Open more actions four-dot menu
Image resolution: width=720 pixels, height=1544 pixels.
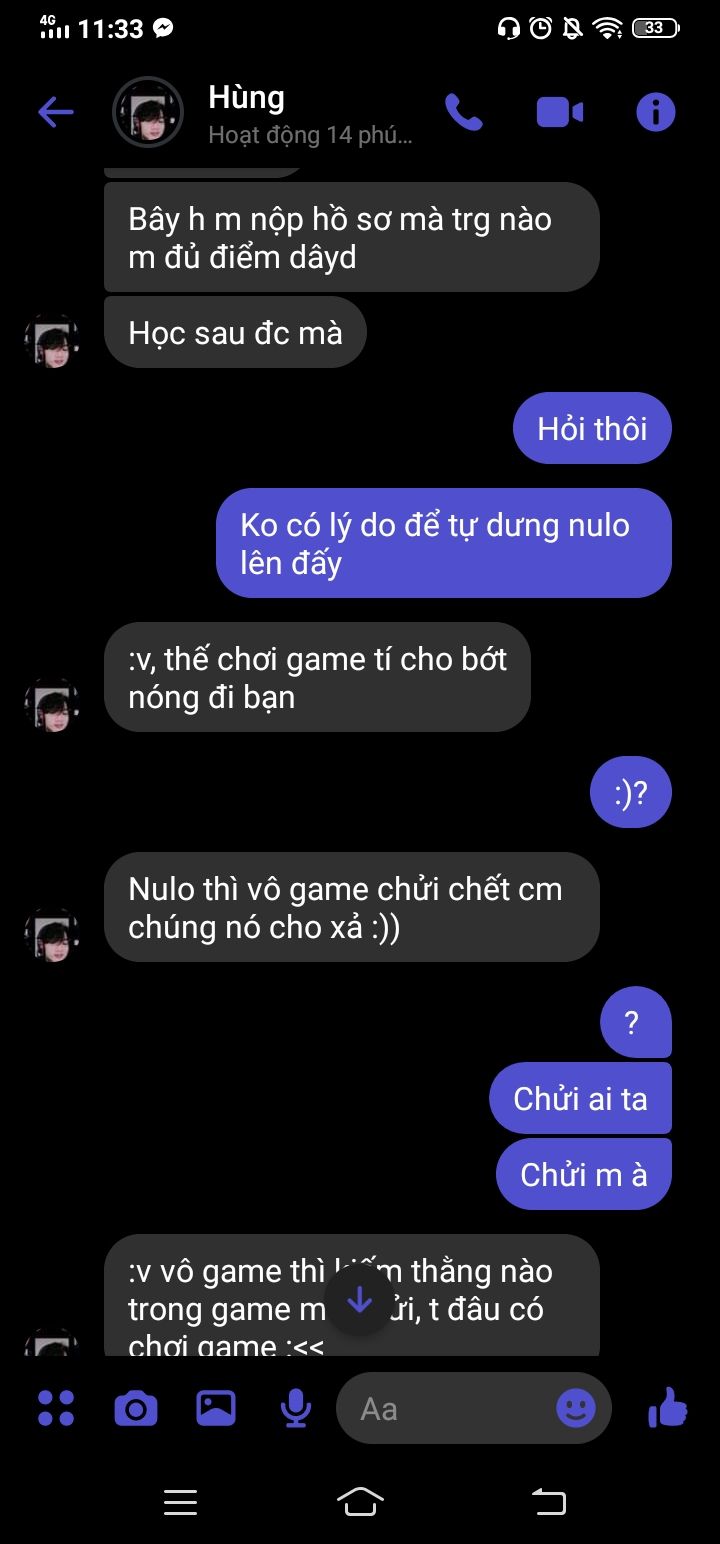[56, 1408]
